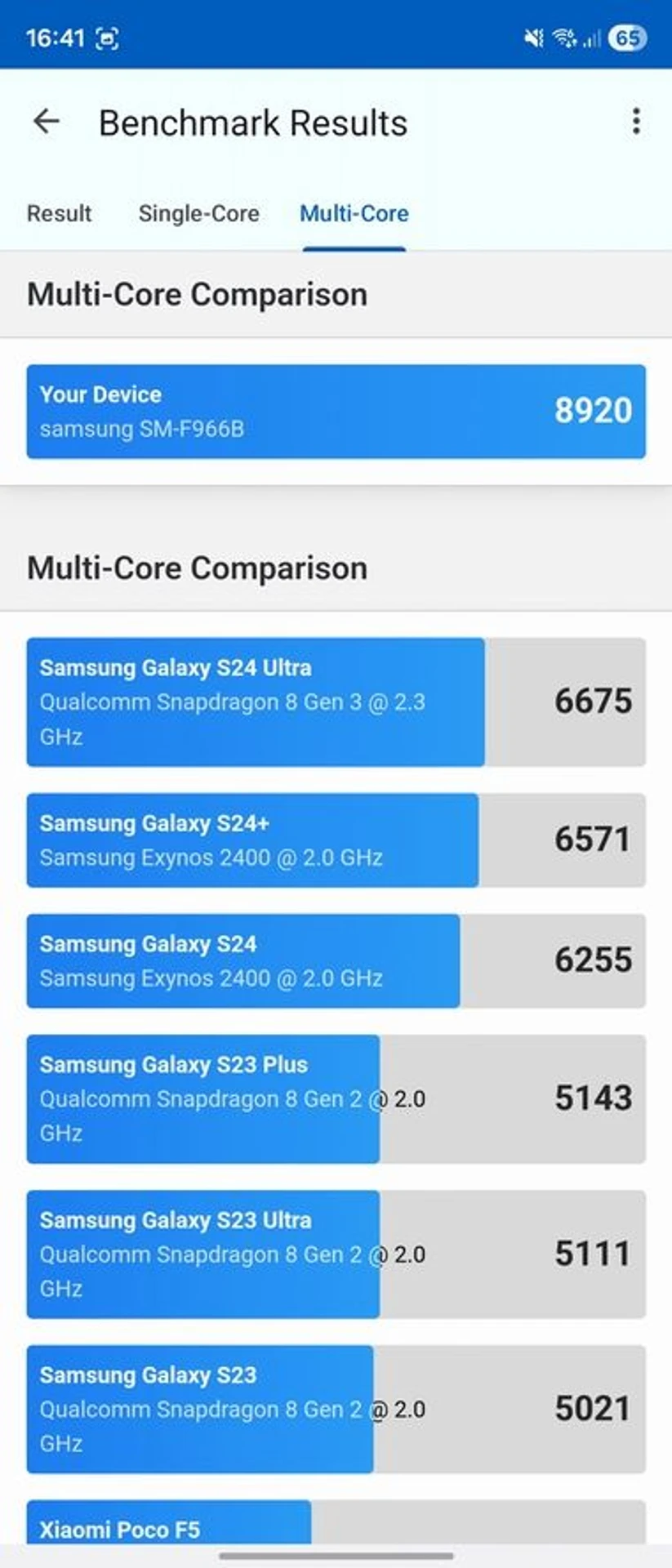Switch to the Single-Core tab

198,214
